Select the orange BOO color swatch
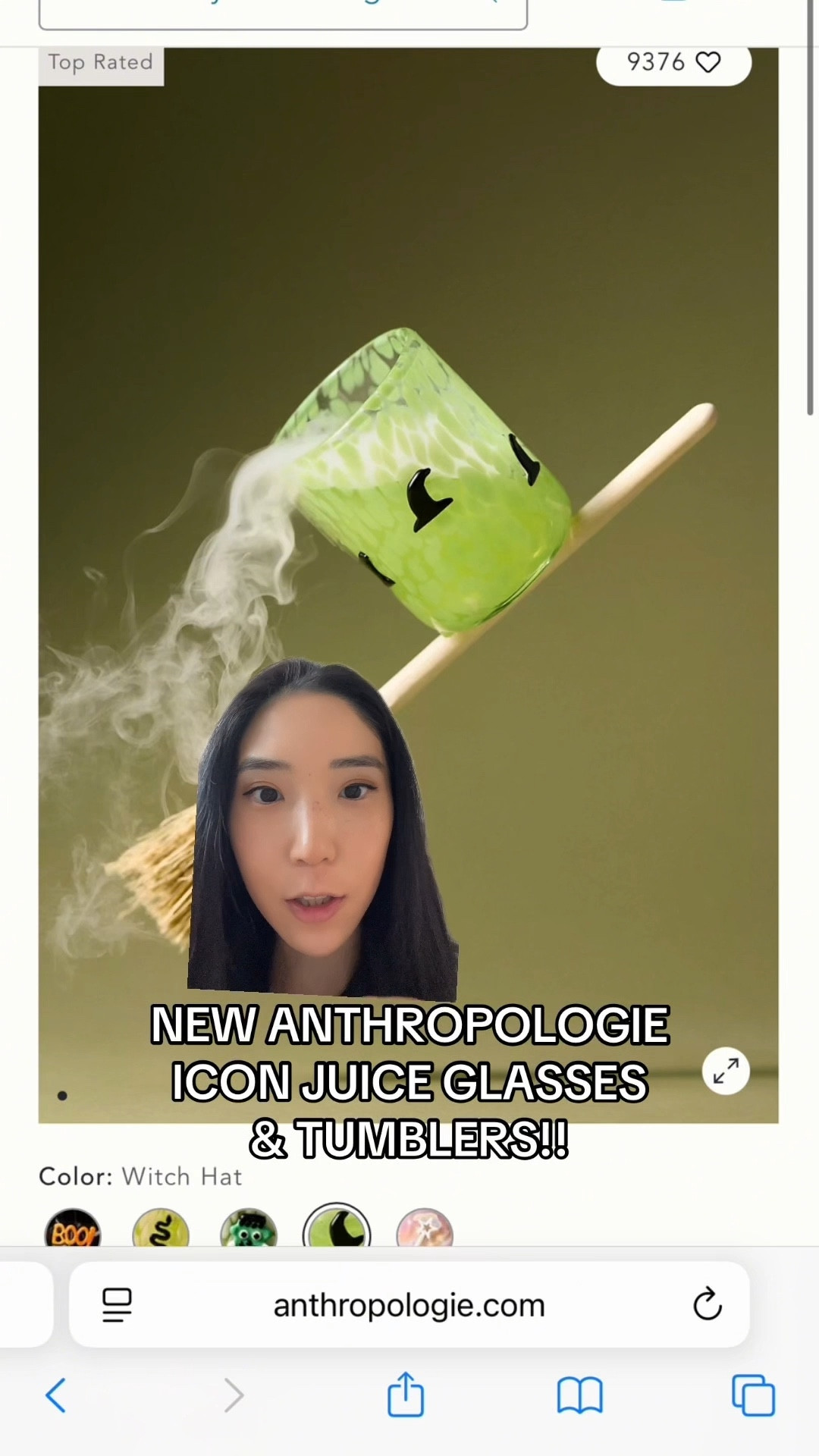The height and width of the screenshot is (1456, 819). [73, 1230]
